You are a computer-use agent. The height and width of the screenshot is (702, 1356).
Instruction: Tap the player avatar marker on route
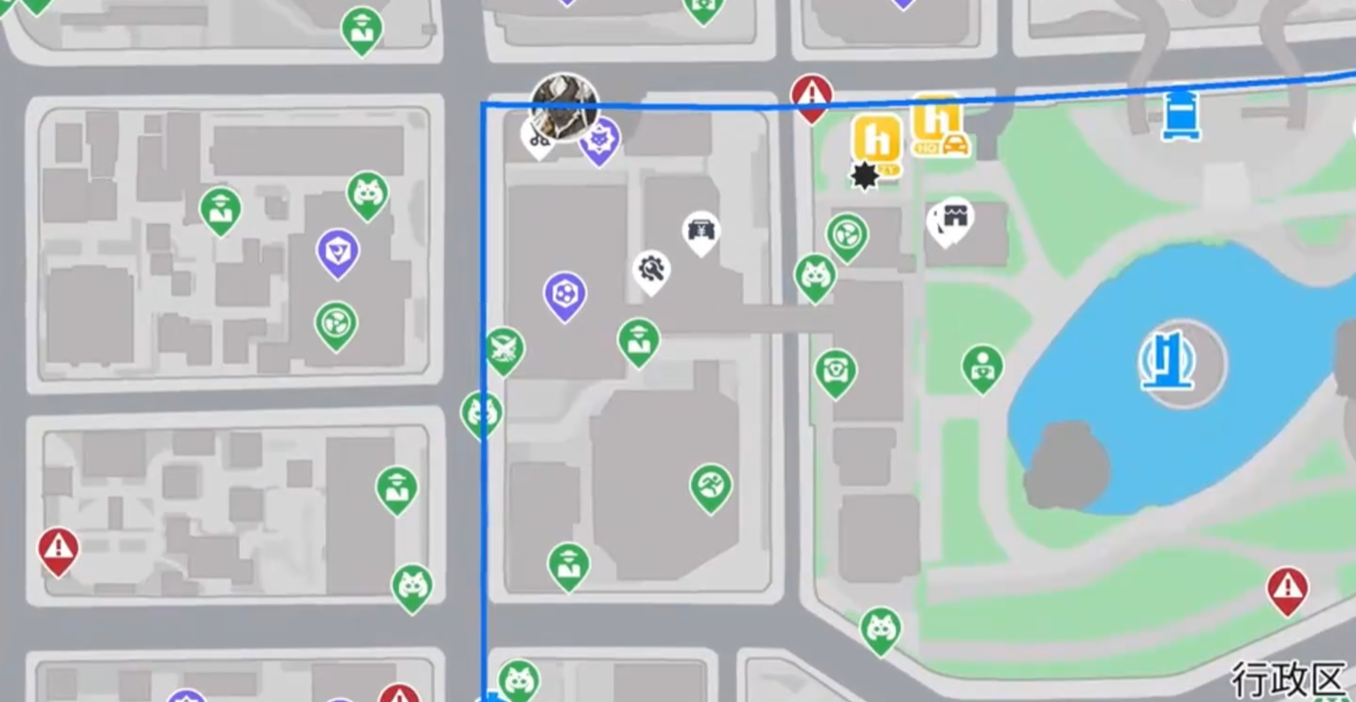565,106
